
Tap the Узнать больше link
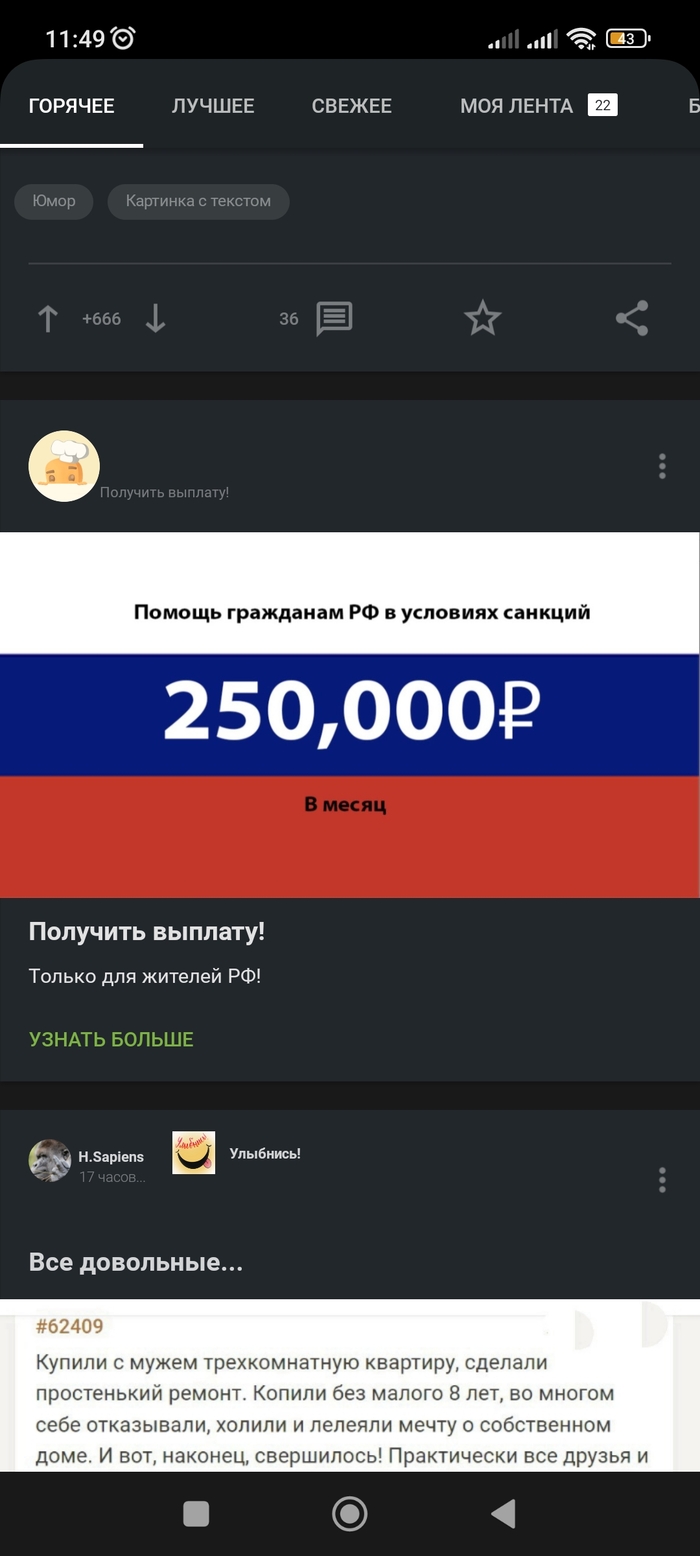(x=111, y=1039)
